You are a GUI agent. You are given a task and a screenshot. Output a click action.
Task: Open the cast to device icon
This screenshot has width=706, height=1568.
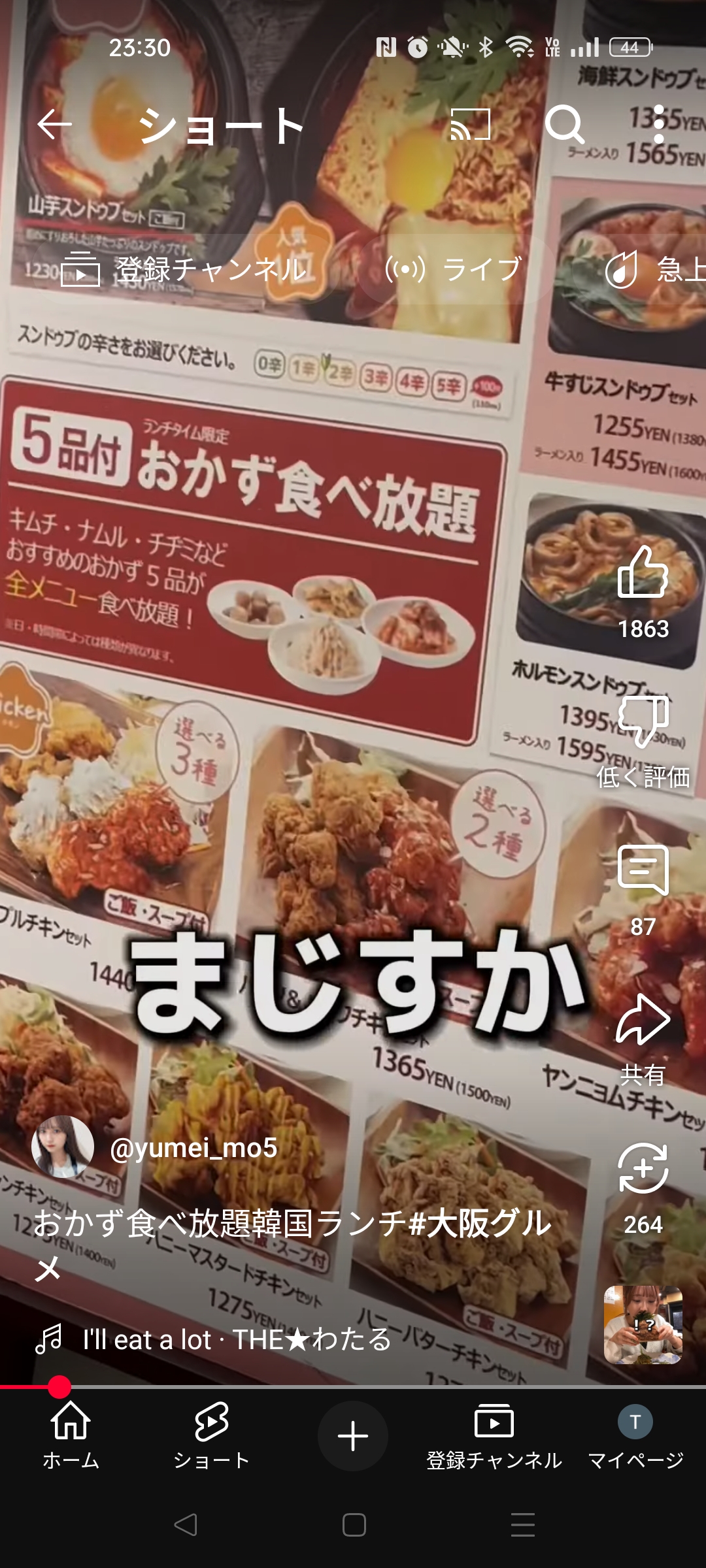471,124
